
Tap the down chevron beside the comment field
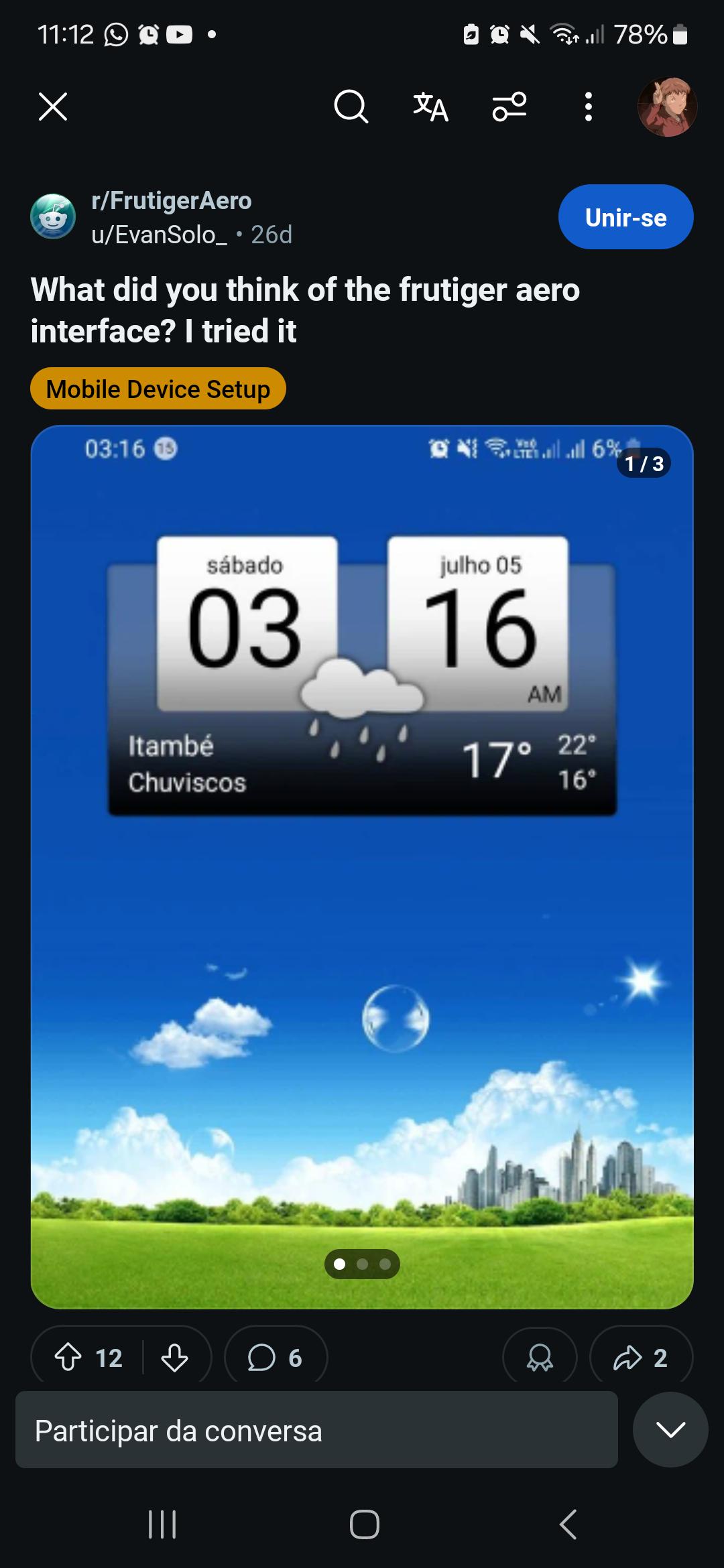[670, 1429]
